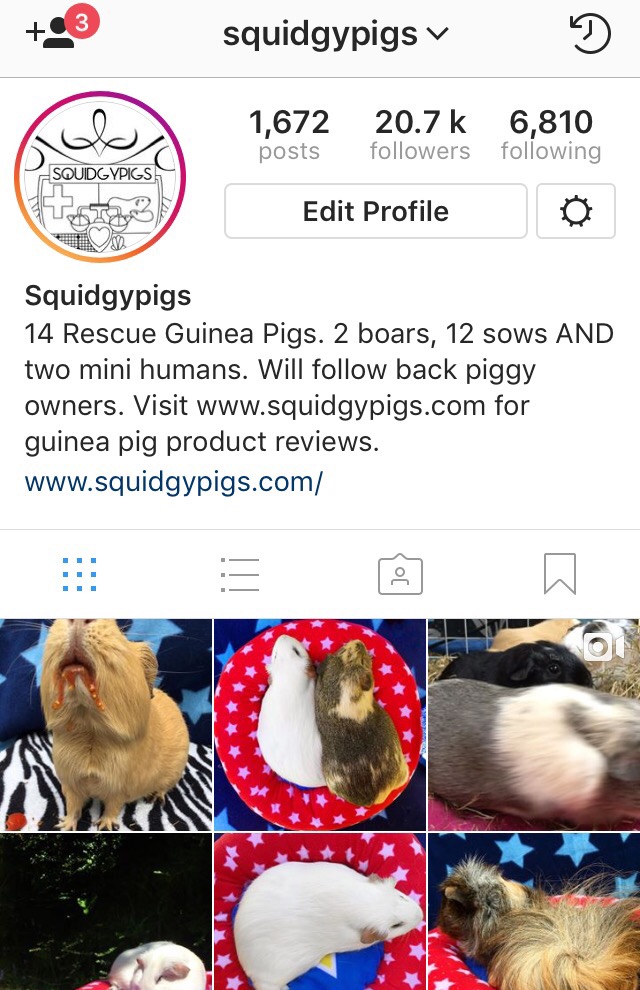Visit the www.squidgypigs.com/ link
This screenshot has height=990, width=640.
173,482
